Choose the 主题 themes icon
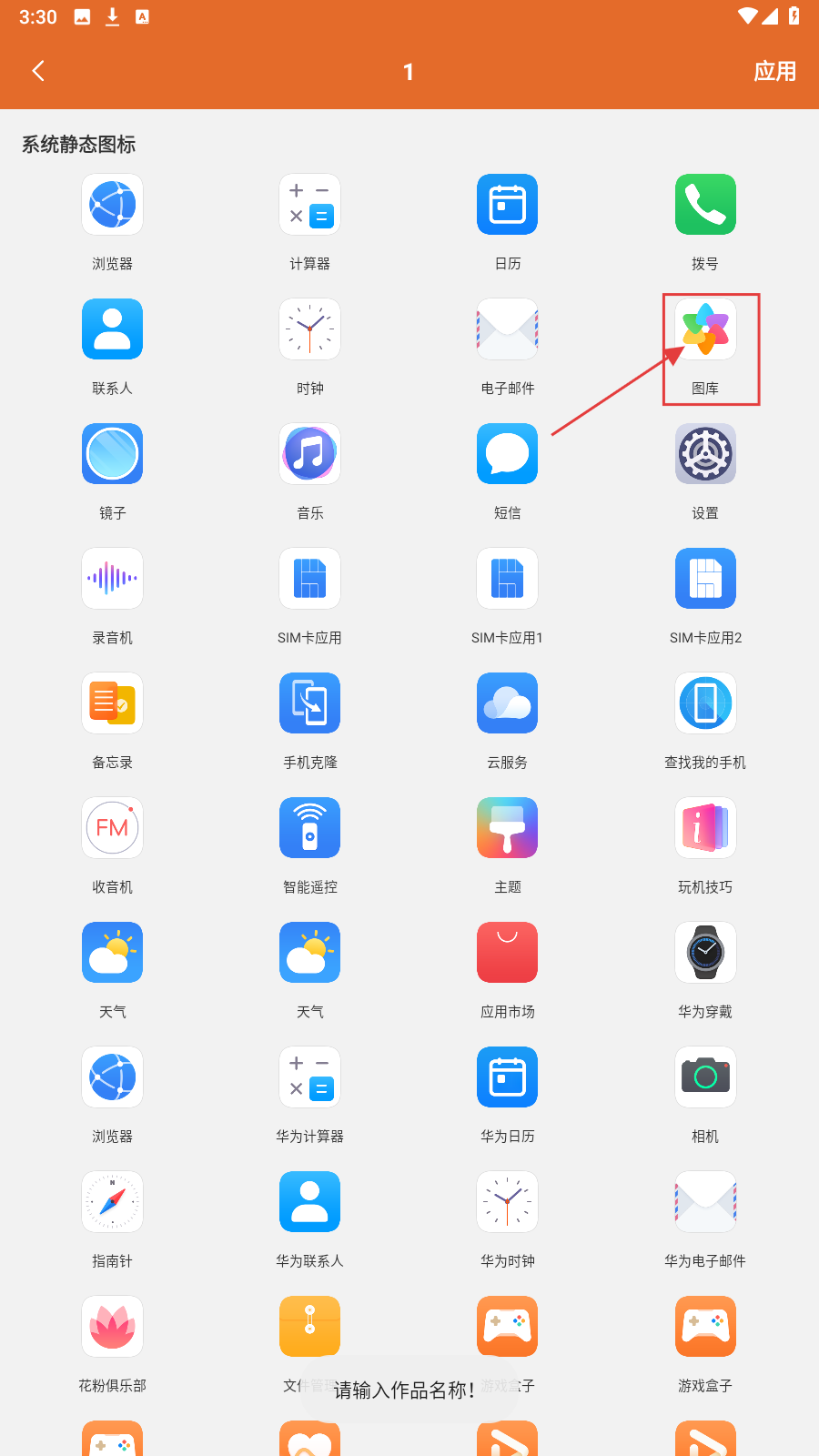 (x=507, y=828)
